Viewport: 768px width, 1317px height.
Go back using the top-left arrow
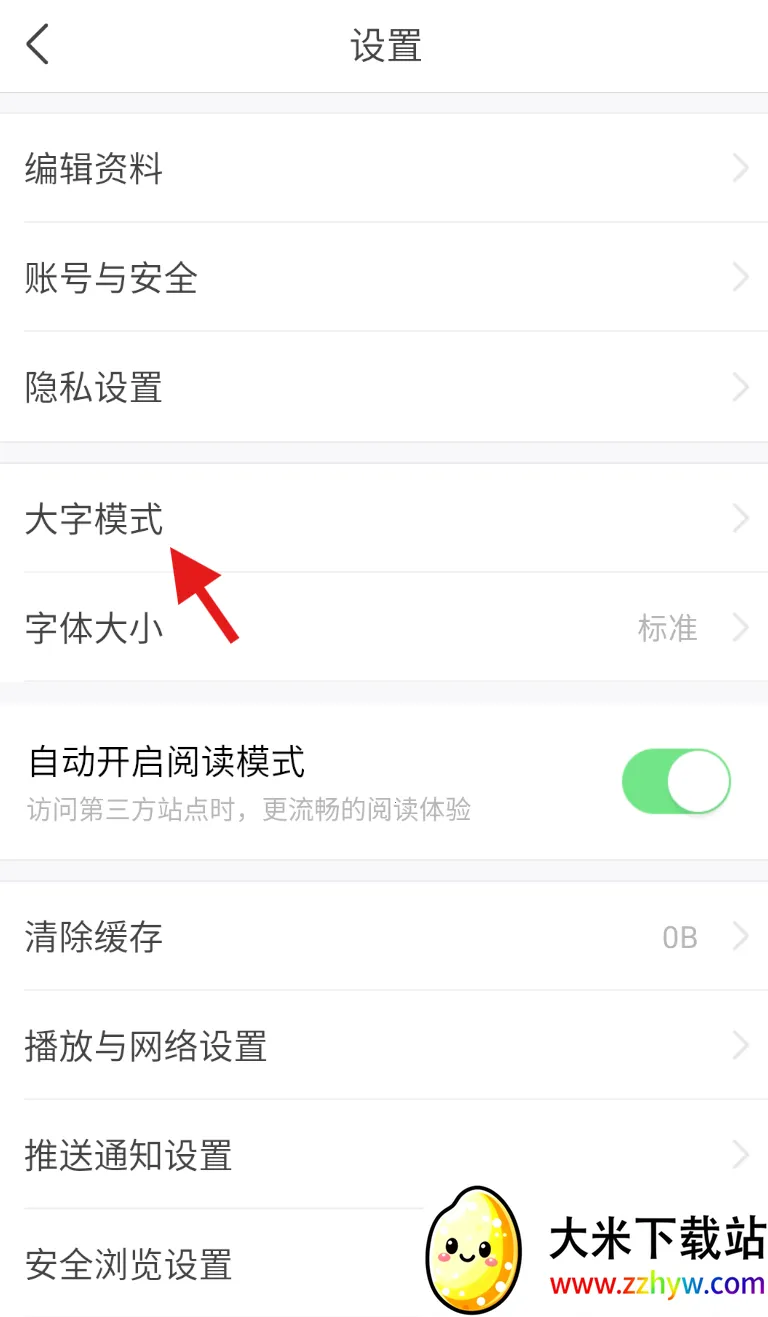coord(38,46)
